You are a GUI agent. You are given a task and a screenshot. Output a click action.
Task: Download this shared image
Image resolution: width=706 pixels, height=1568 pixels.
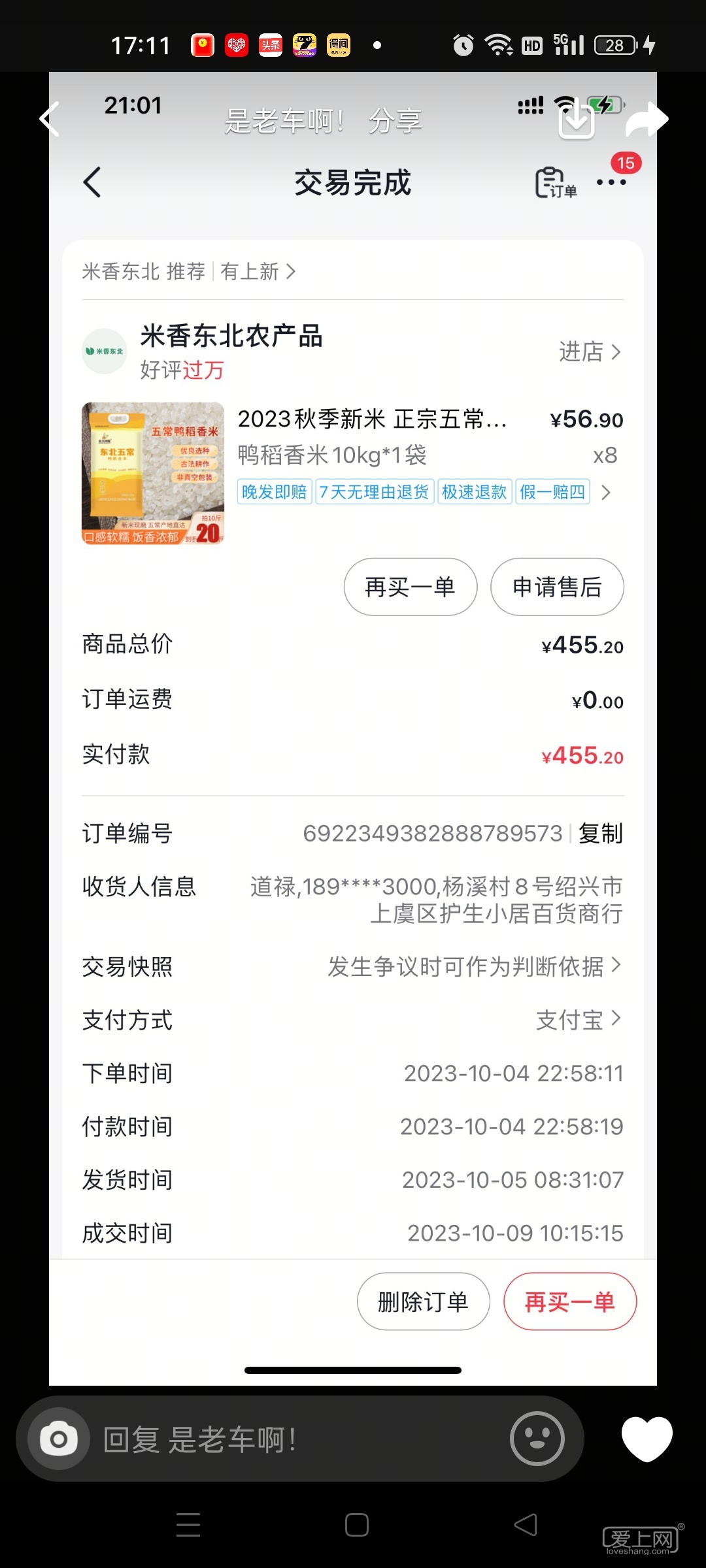[577, 120]
